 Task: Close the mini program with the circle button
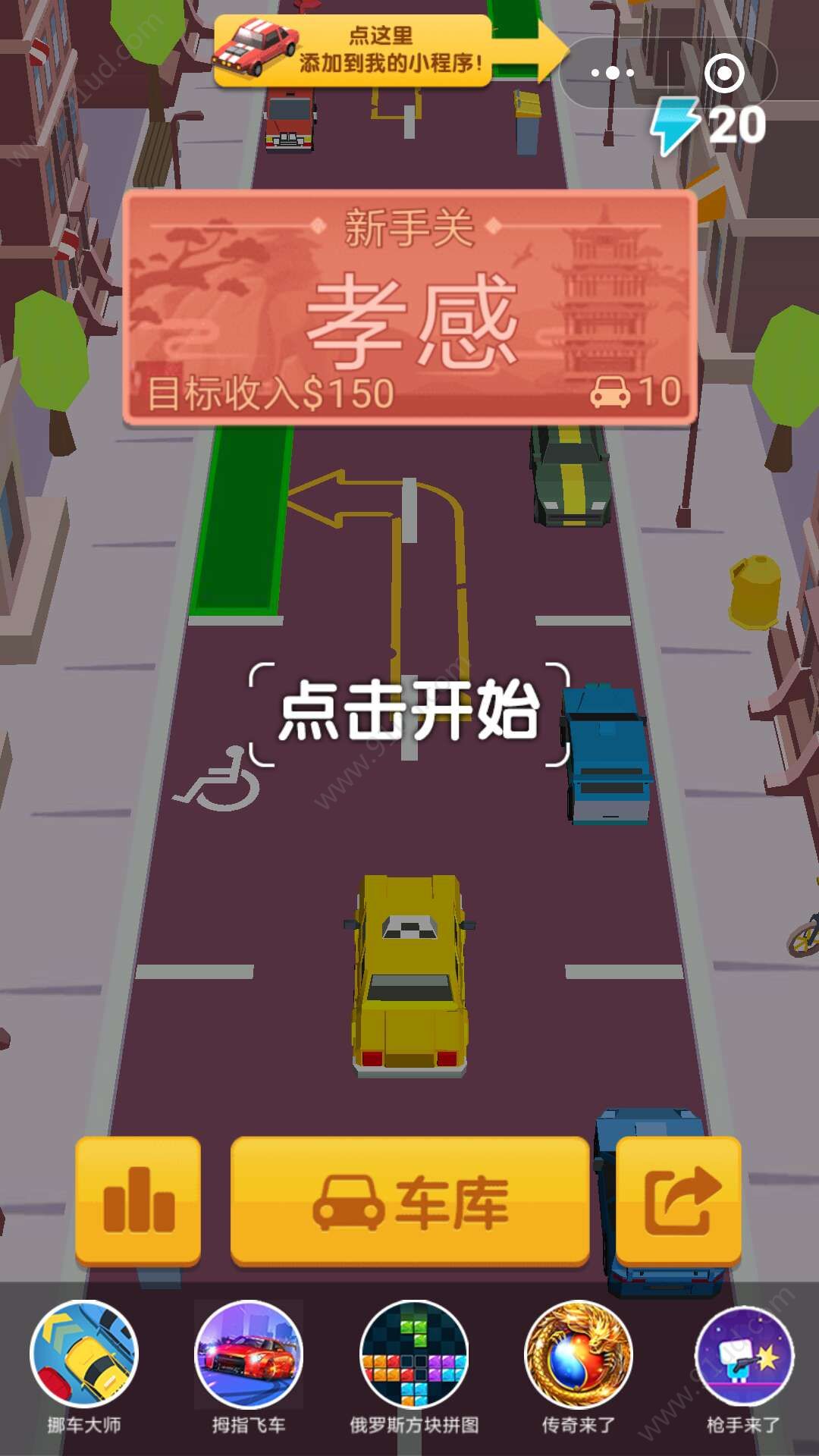(x=723, y=74)
